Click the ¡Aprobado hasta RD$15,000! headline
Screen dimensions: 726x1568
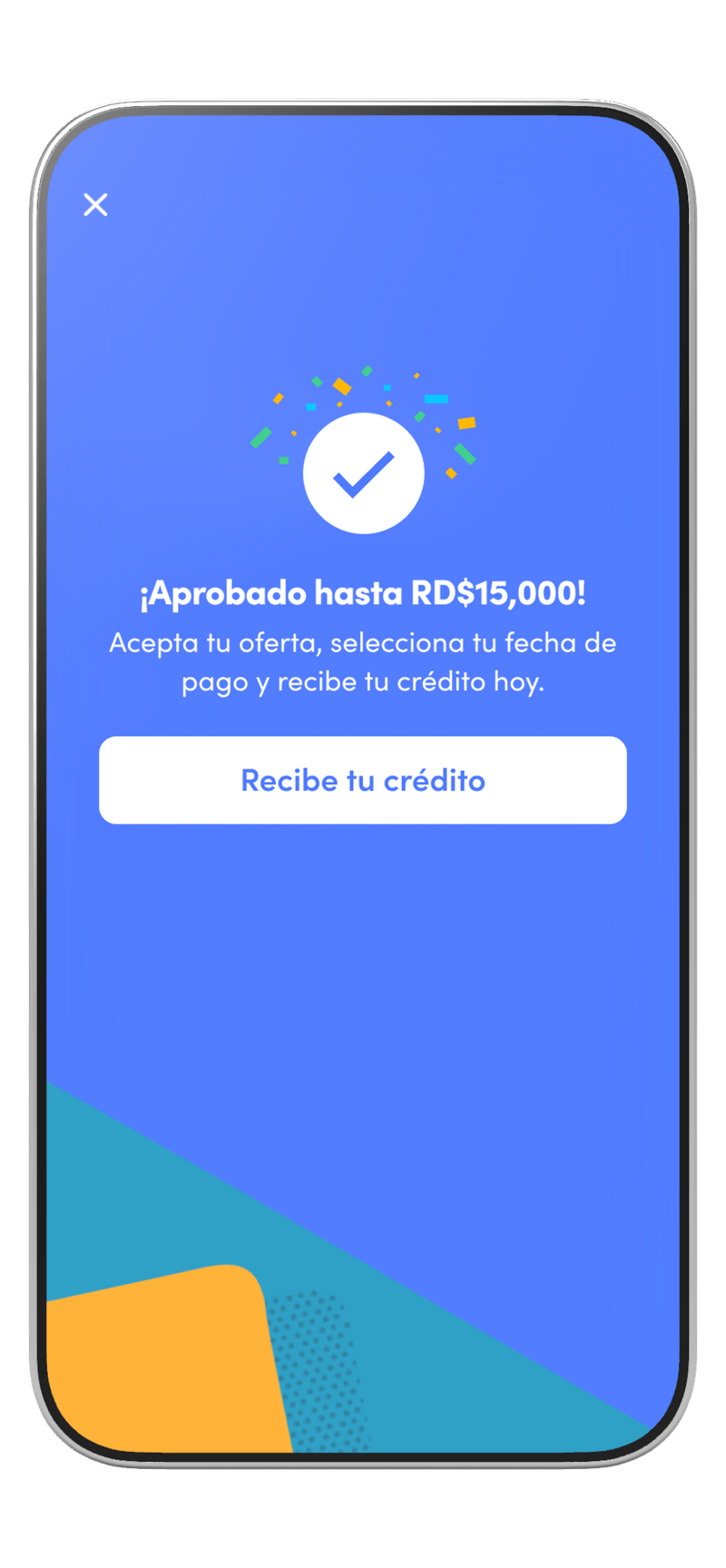tap(363, 593)
